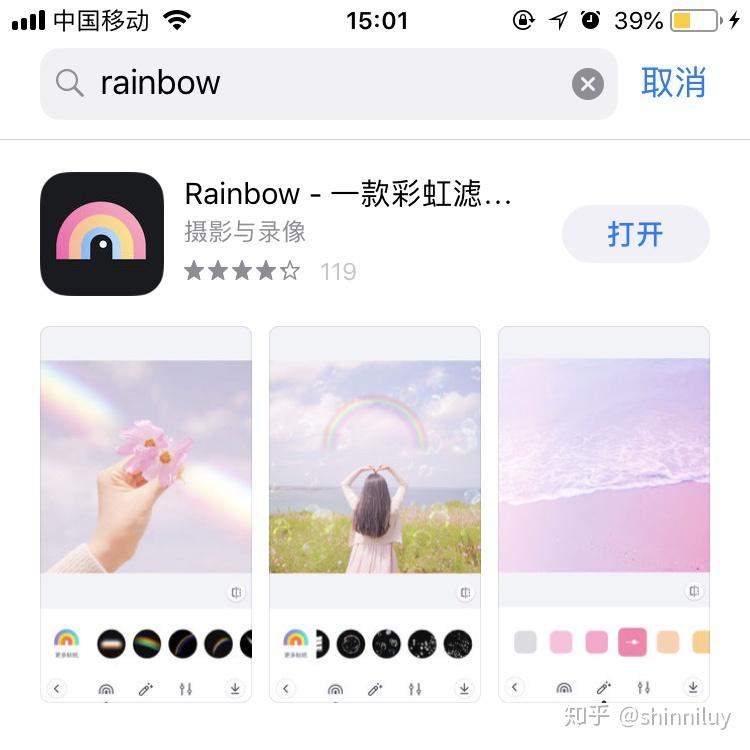Cancel the search with 取消
The width and height of the screenshot is (750, 750).
(673, 83)
